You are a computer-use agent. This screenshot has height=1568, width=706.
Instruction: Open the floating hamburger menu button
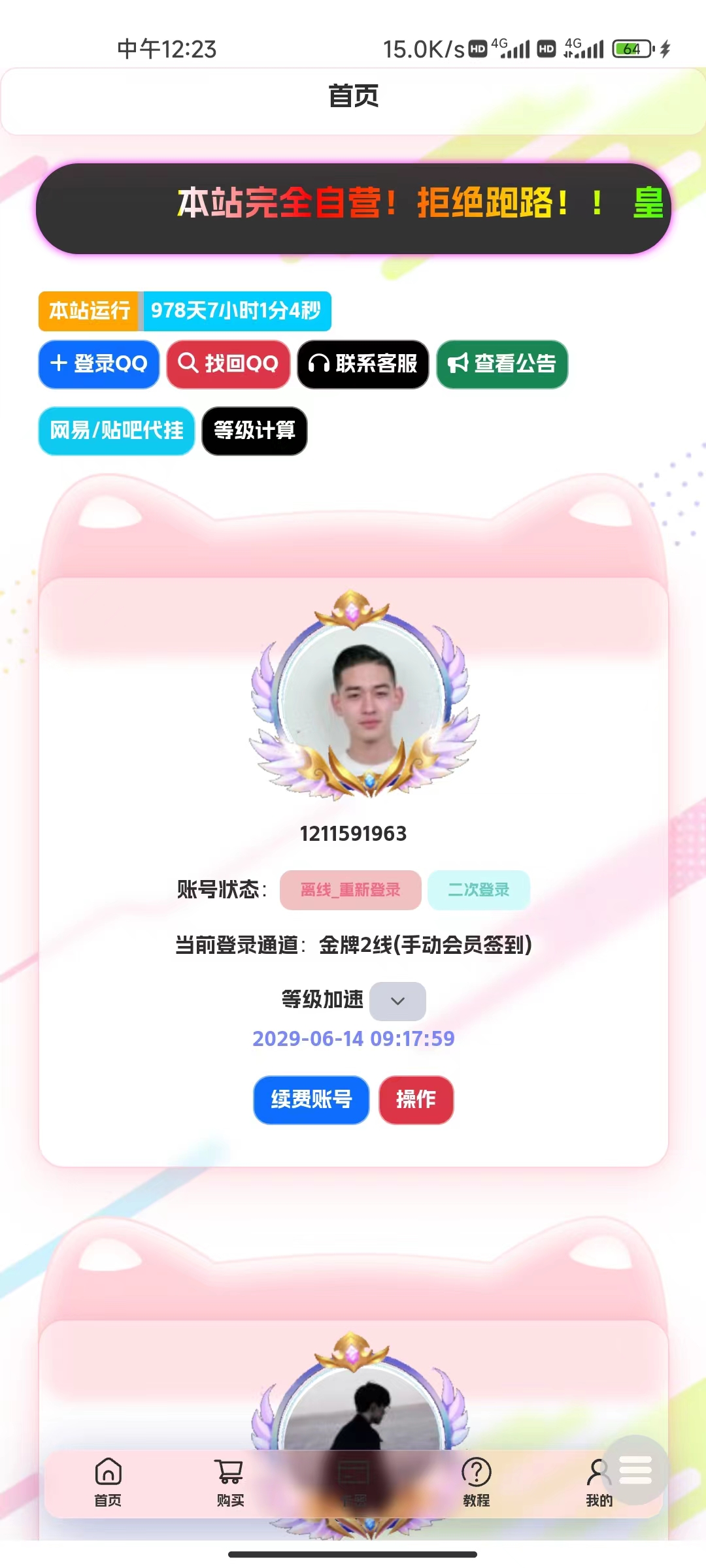coord(635,1470)
